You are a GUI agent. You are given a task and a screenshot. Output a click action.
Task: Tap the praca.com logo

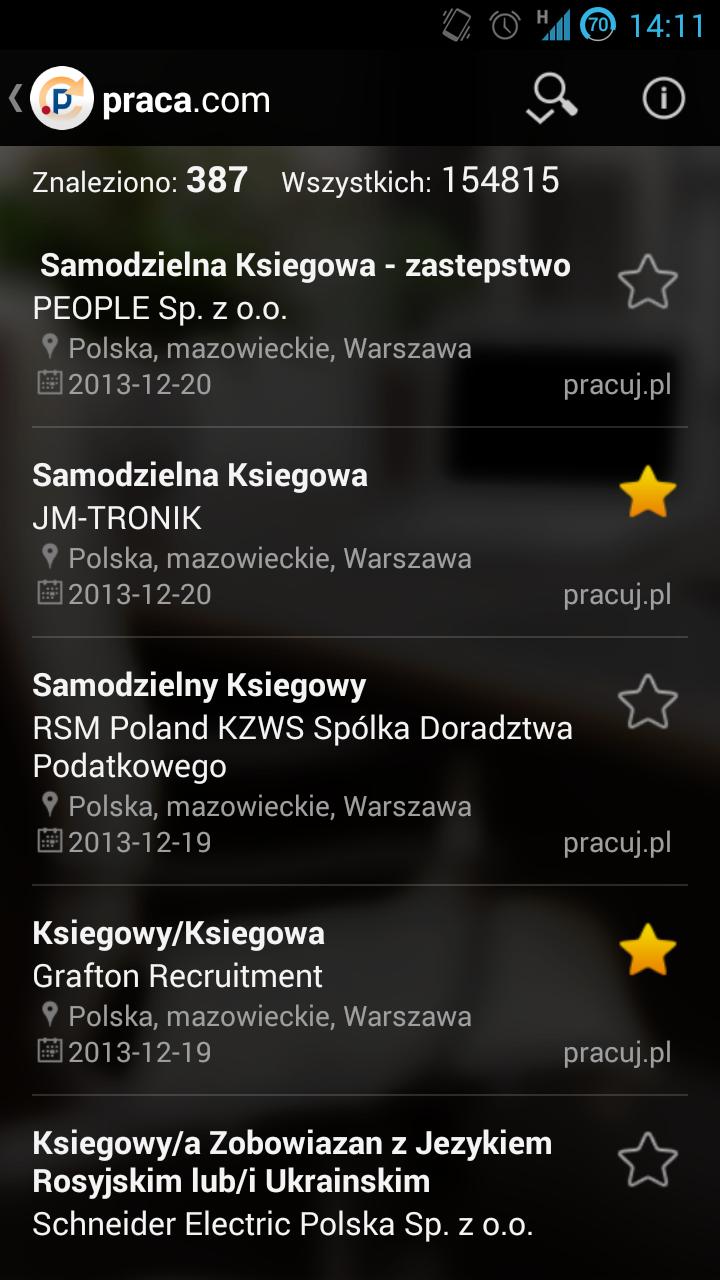60,99
